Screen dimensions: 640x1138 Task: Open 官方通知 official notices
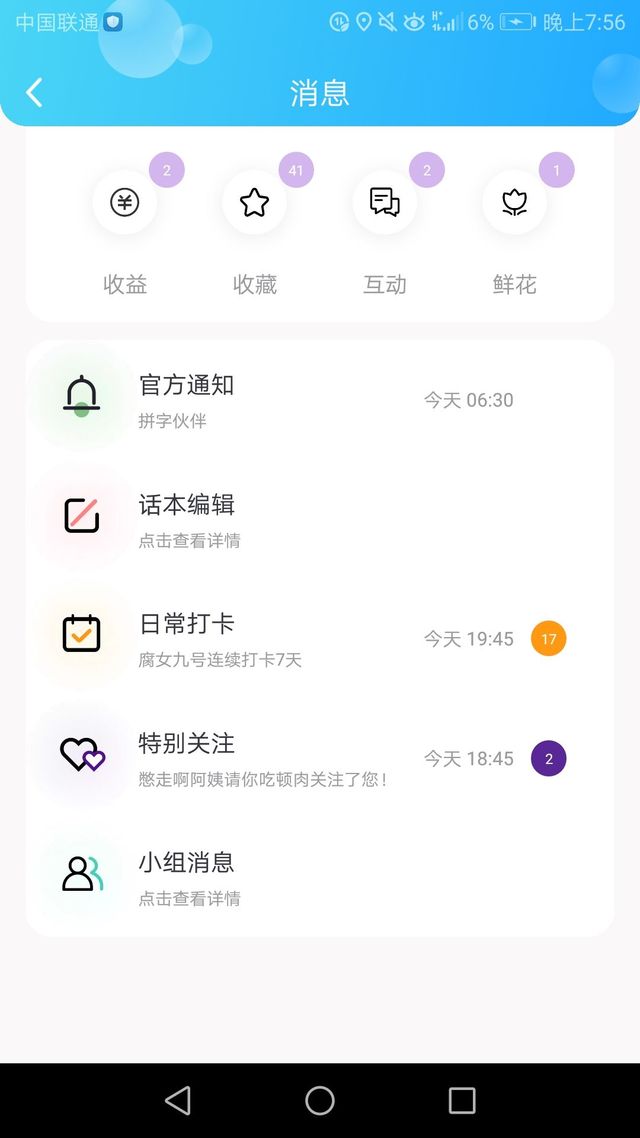[x=320, y=400]
